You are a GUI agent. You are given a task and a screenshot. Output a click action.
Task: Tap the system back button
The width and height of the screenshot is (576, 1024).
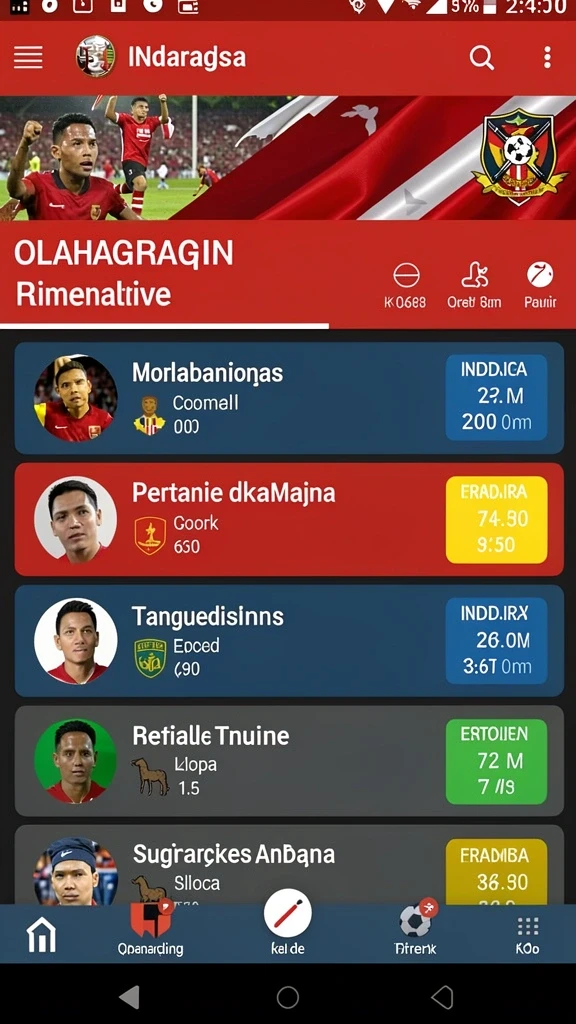[x=129, y=997]
